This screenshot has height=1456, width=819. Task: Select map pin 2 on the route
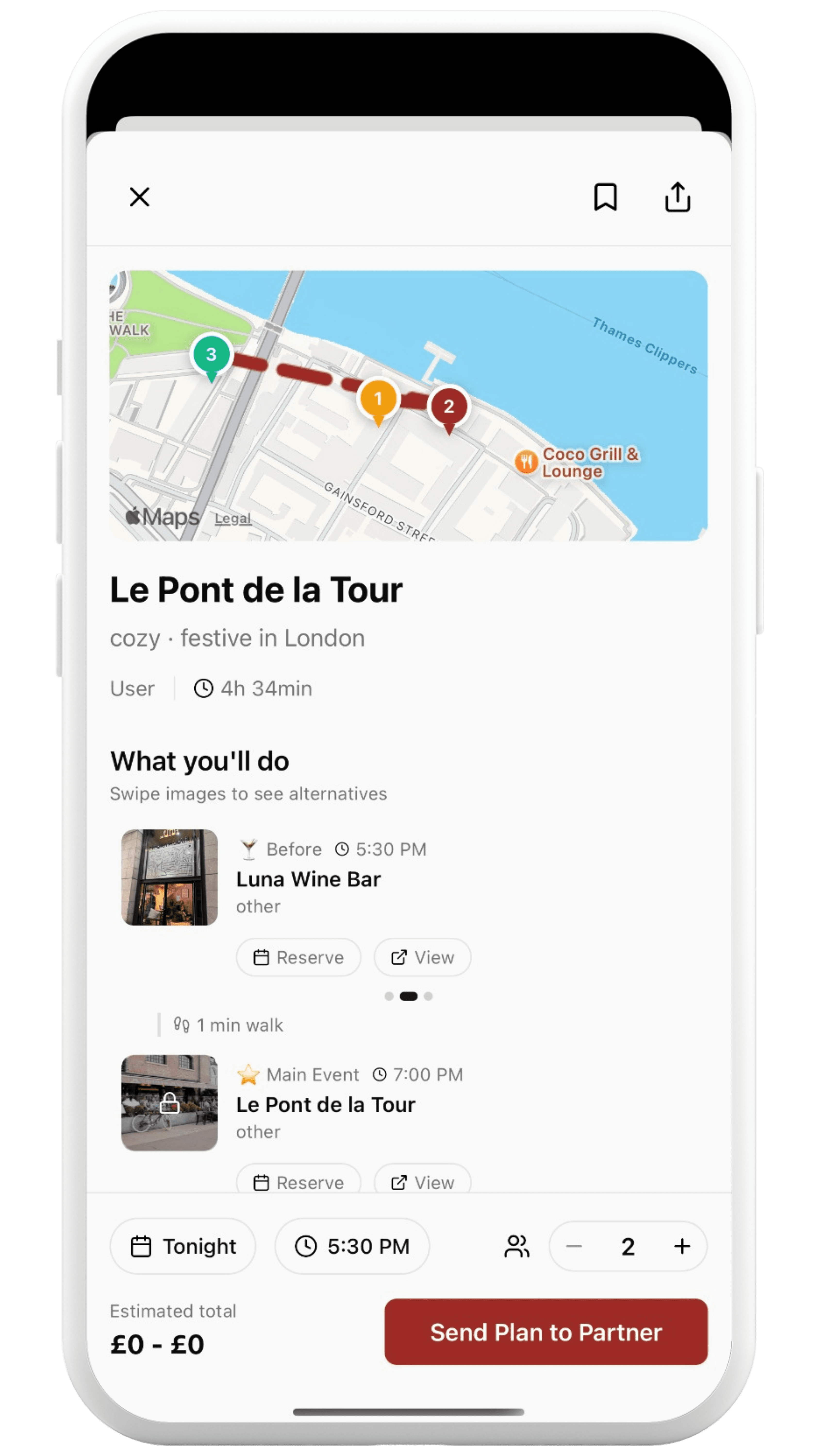coord(449,407)
